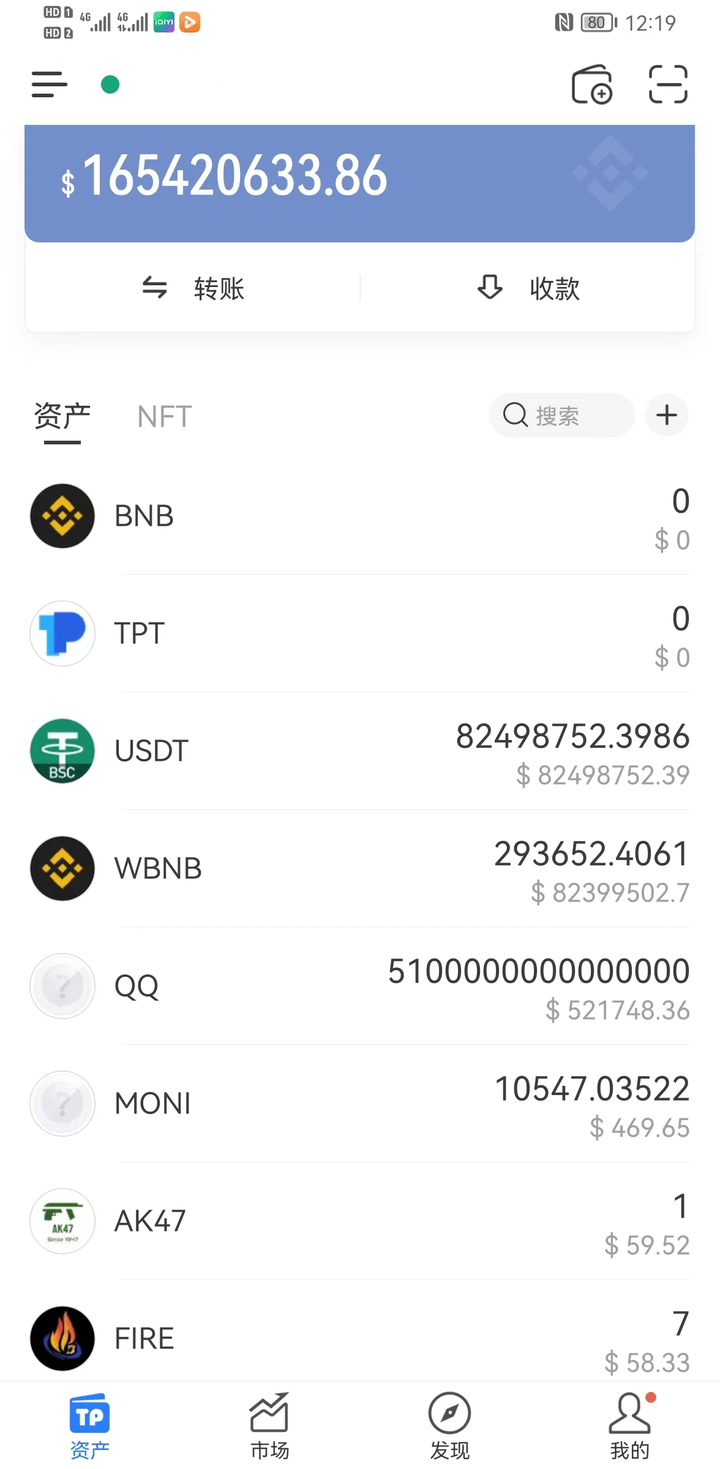Switch to the NFT tab

pos(164,416)
